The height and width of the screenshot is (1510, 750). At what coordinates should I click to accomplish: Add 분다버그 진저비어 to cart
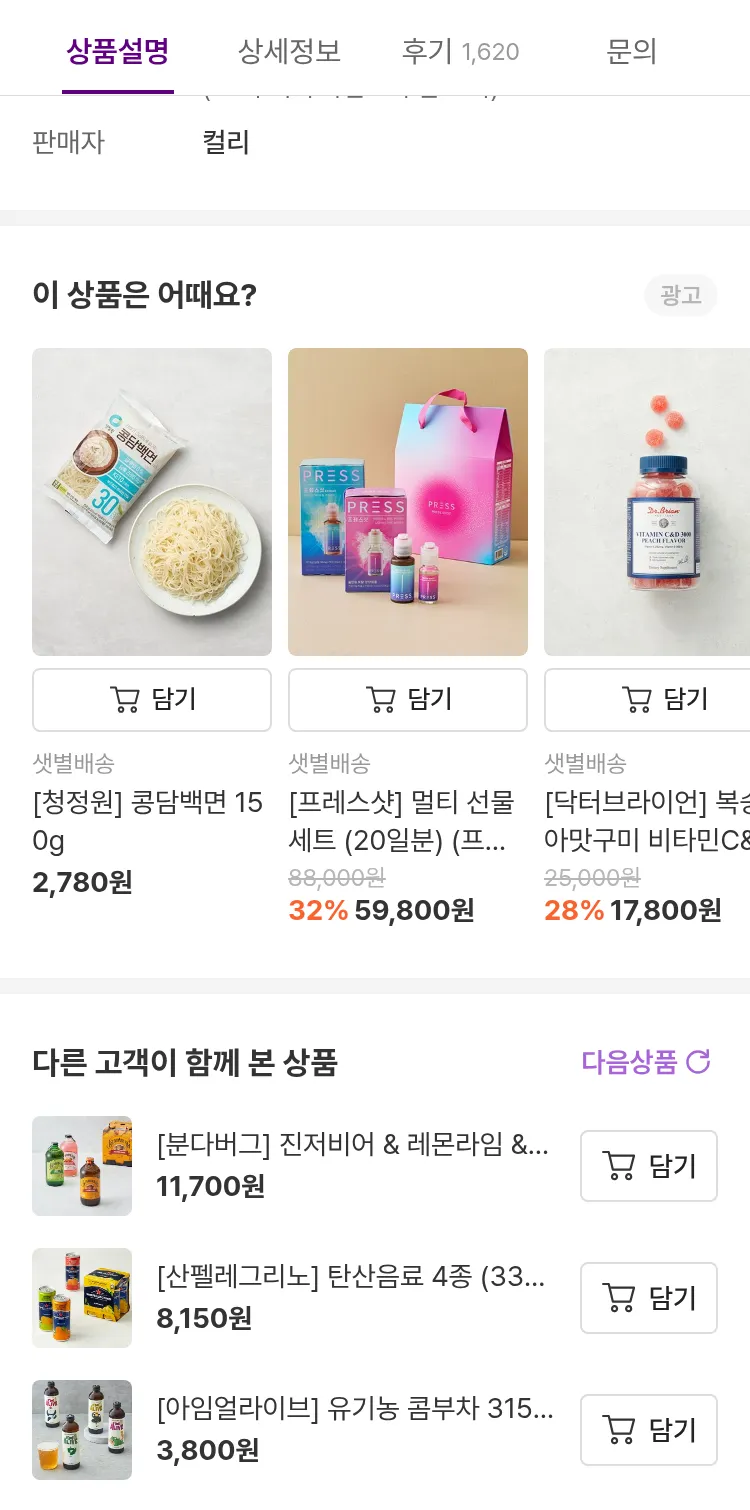coord(649,1166)
